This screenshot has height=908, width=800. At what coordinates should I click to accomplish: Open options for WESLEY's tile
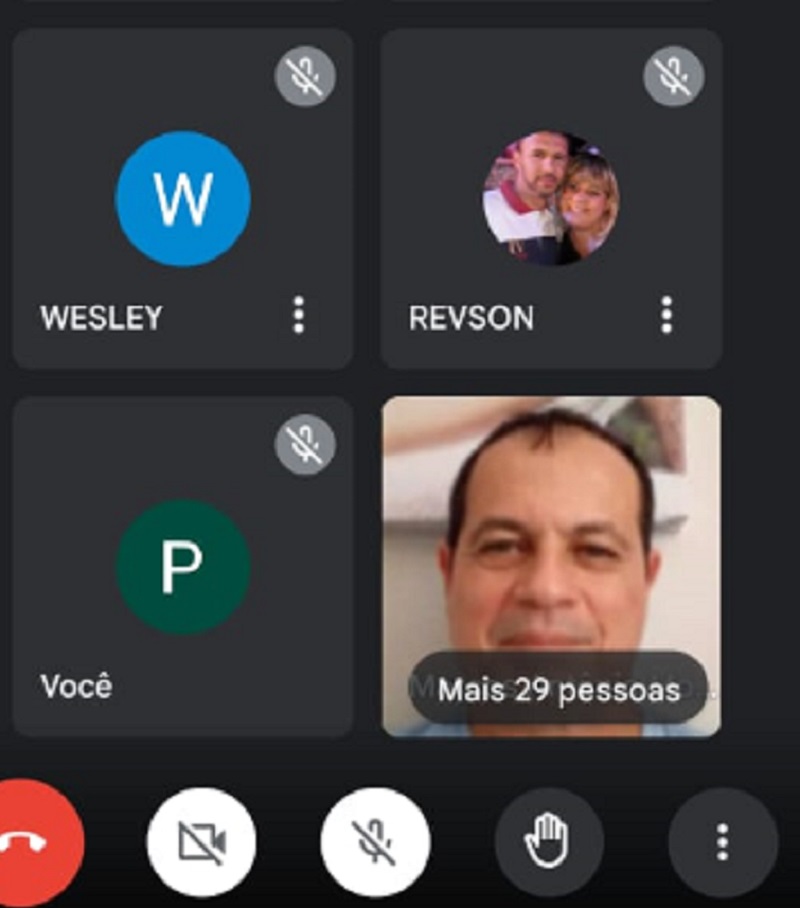[298, 317]
